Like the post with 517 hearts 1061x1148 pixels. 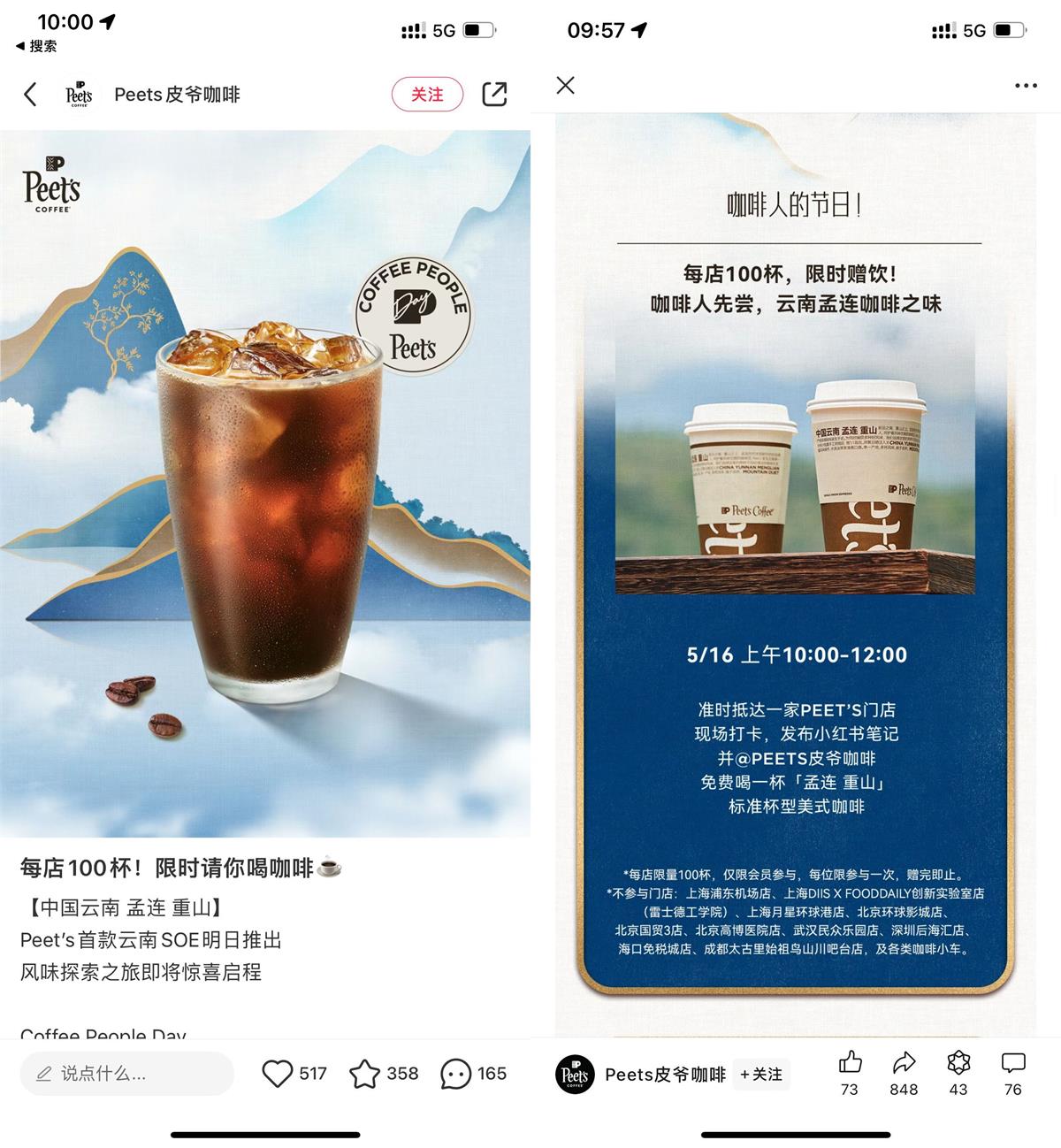click(x=278, y=1074)
